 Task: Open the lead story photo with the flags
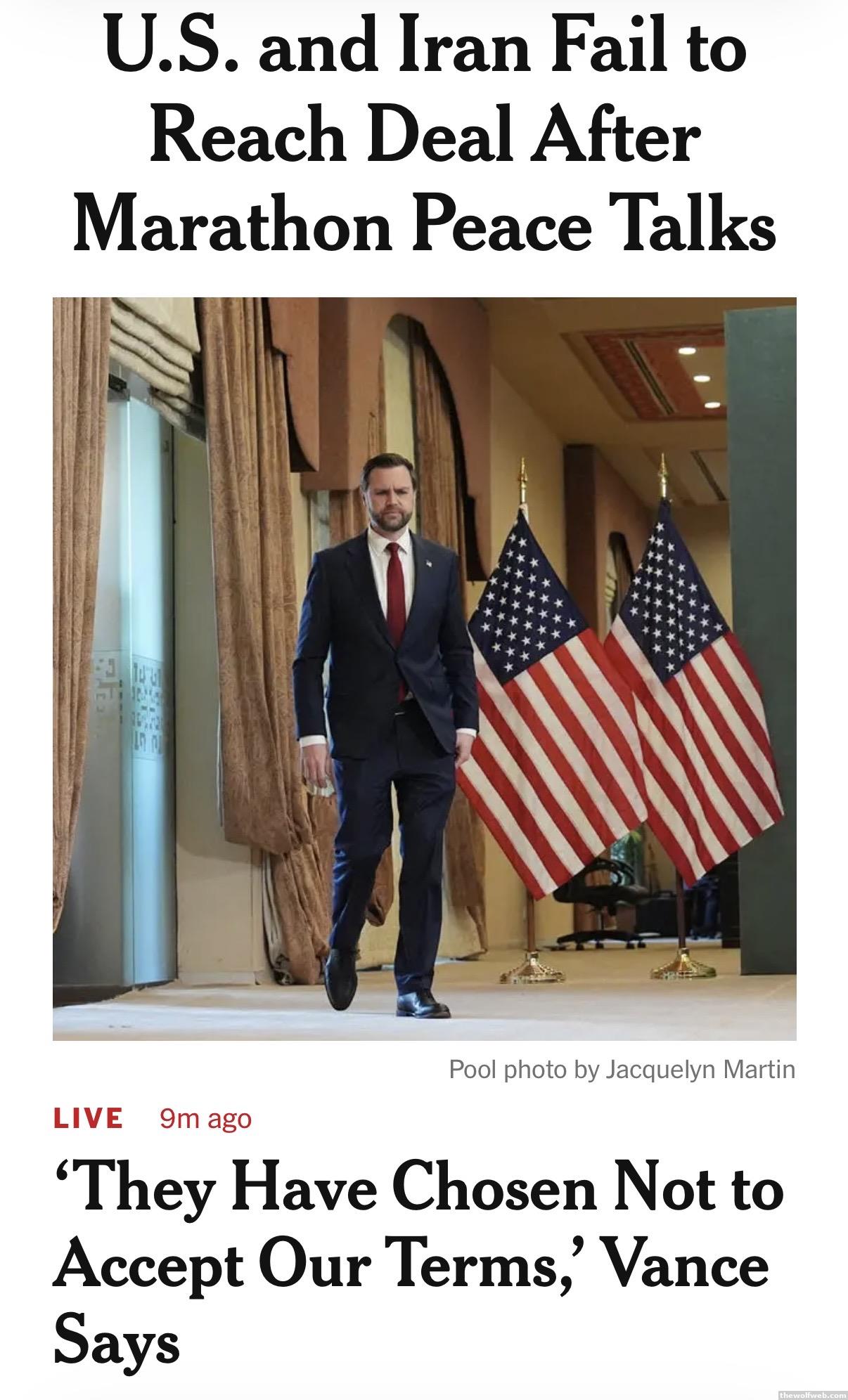coord(424,668)
